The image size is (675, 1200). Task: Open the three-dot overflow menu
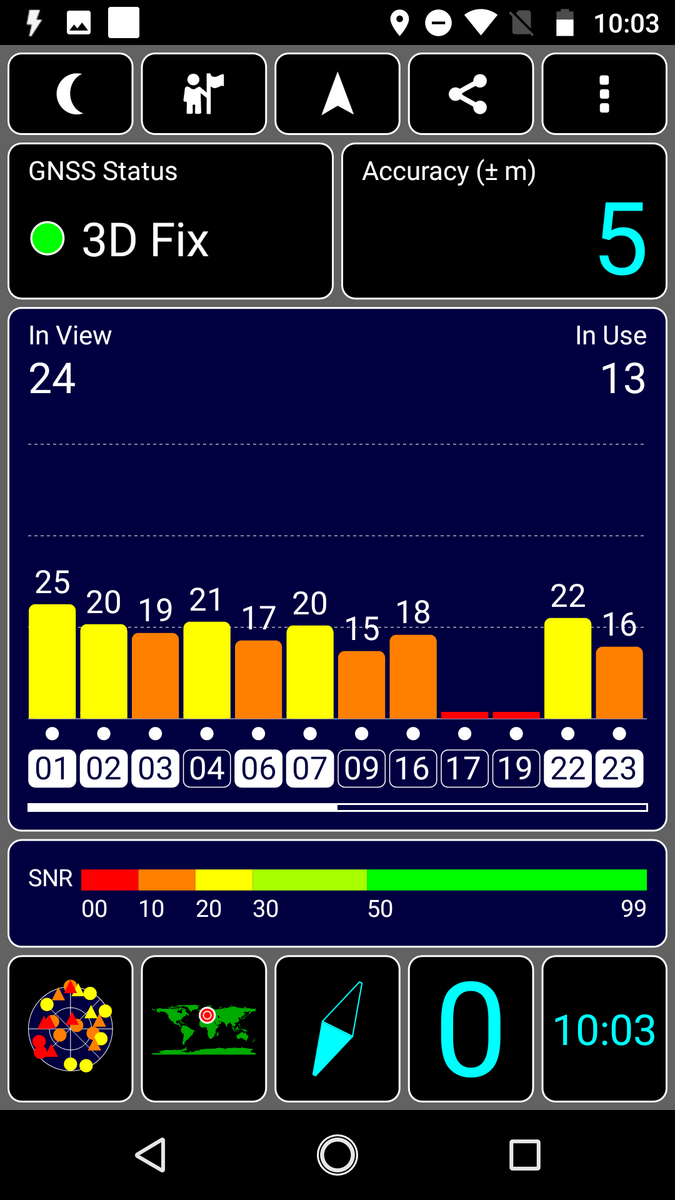pyautogui.click(x=604, y=94)
